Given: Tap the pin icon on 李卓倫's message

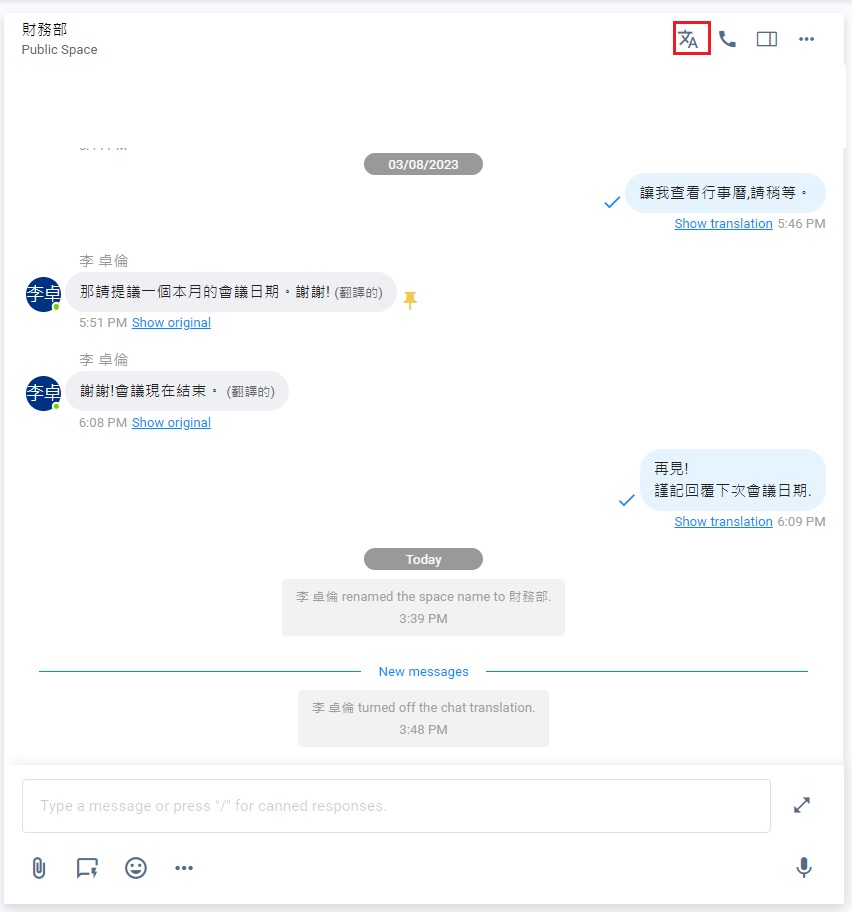Looking at the screenshot, I should click(x=410, y=299).
